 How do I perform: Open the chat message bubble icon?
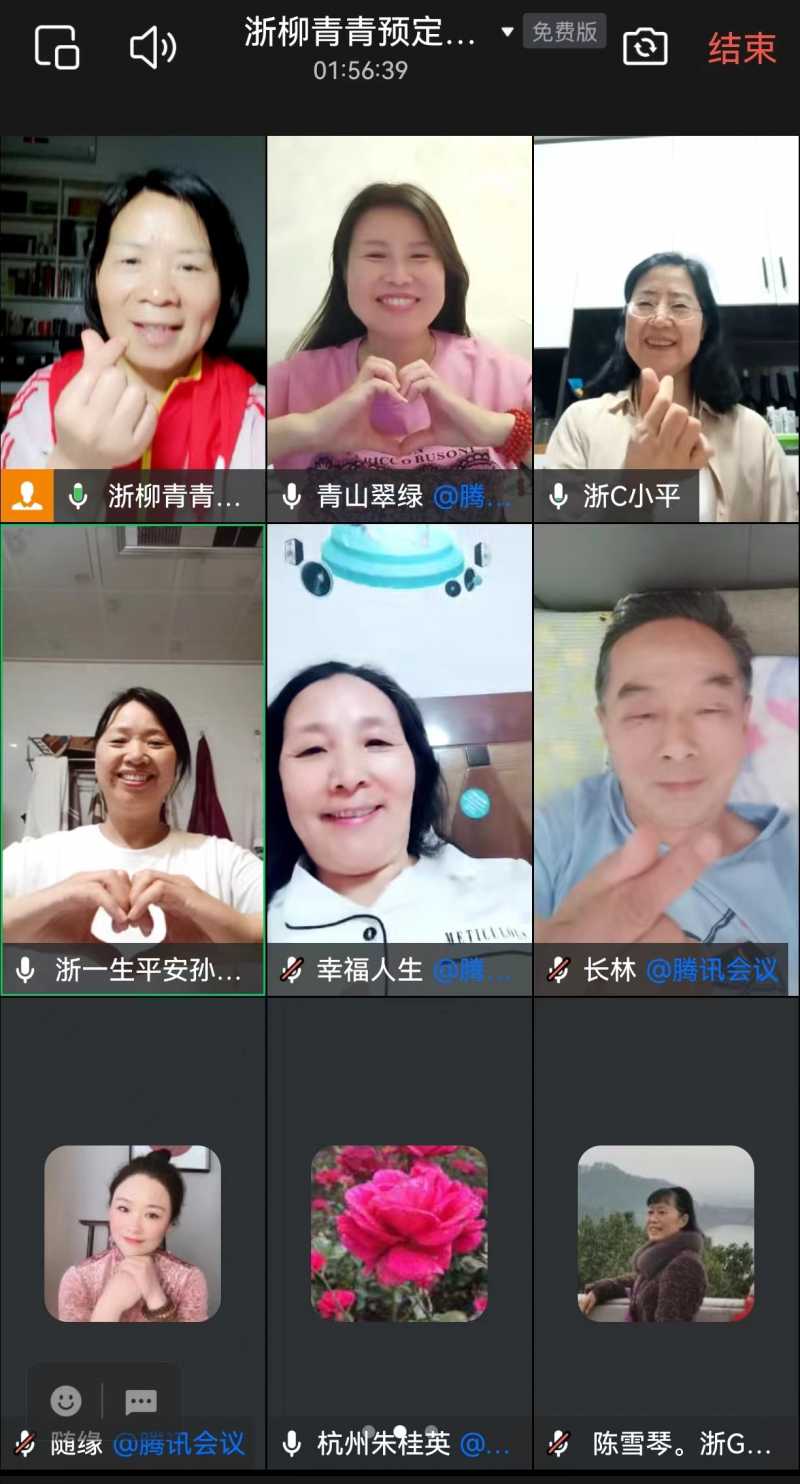coord(141,1401)
